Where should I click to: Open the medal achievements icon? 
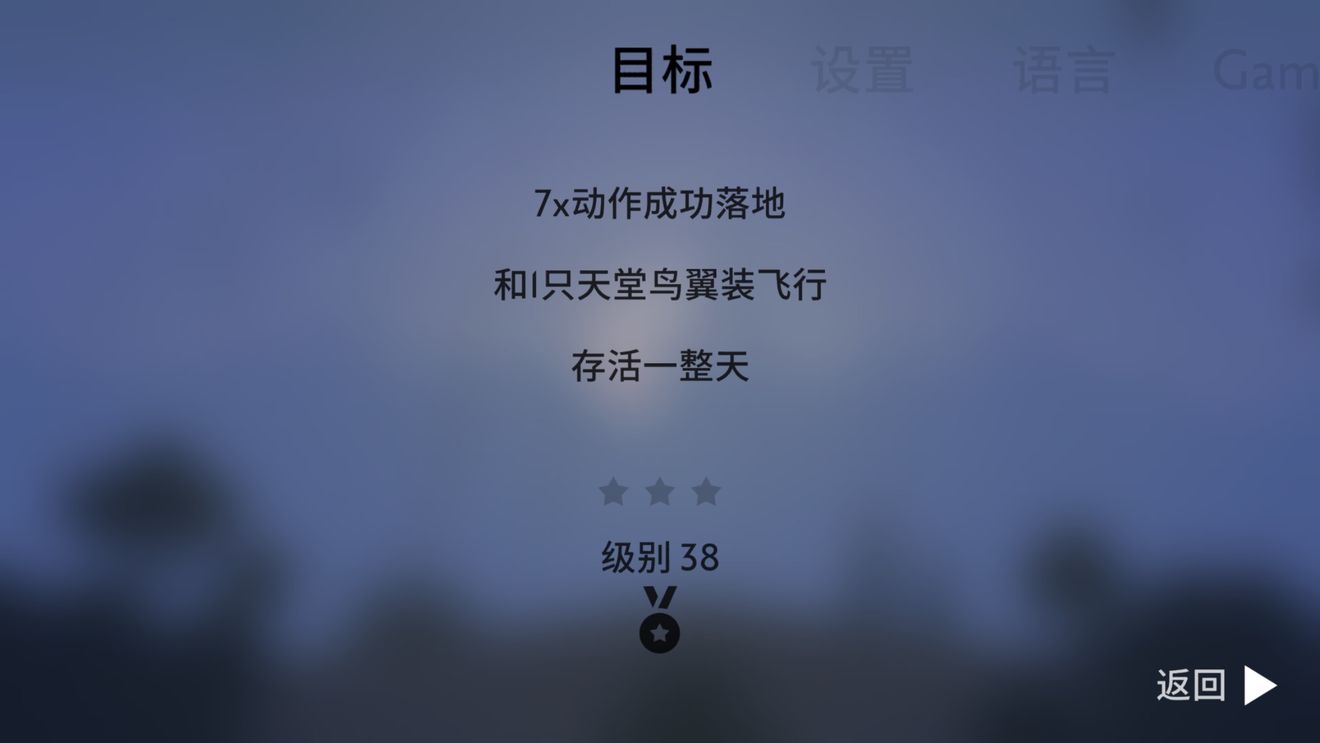point(659,621)
